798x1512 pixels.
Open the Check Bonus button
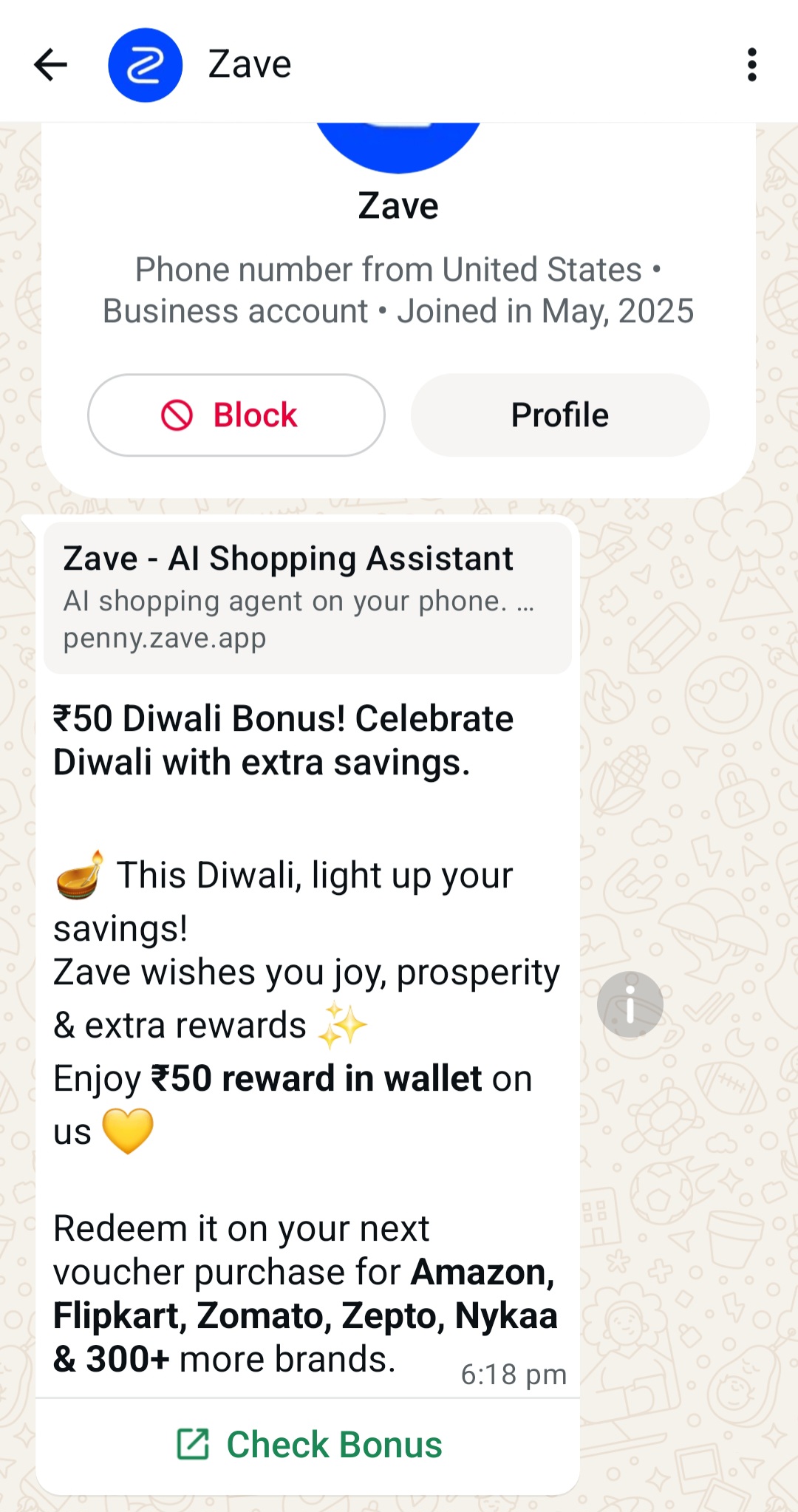tap(308, 1445)
